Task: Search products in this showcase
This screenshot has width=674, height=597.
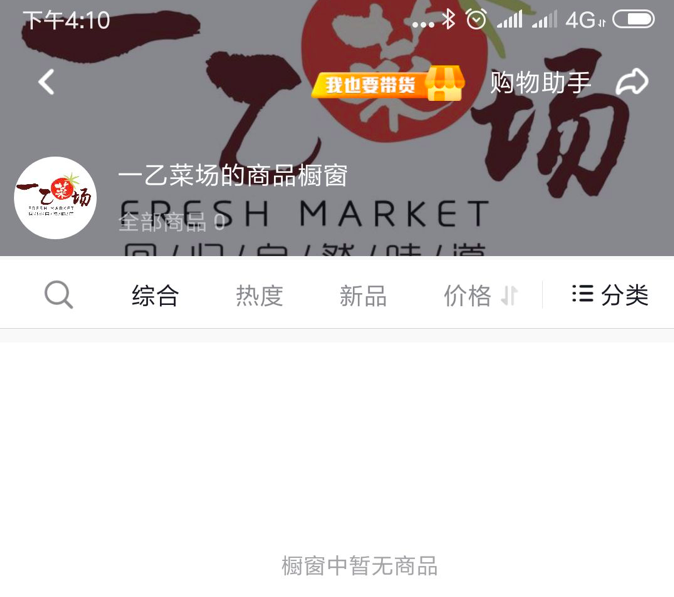Action: coord(59,295)
